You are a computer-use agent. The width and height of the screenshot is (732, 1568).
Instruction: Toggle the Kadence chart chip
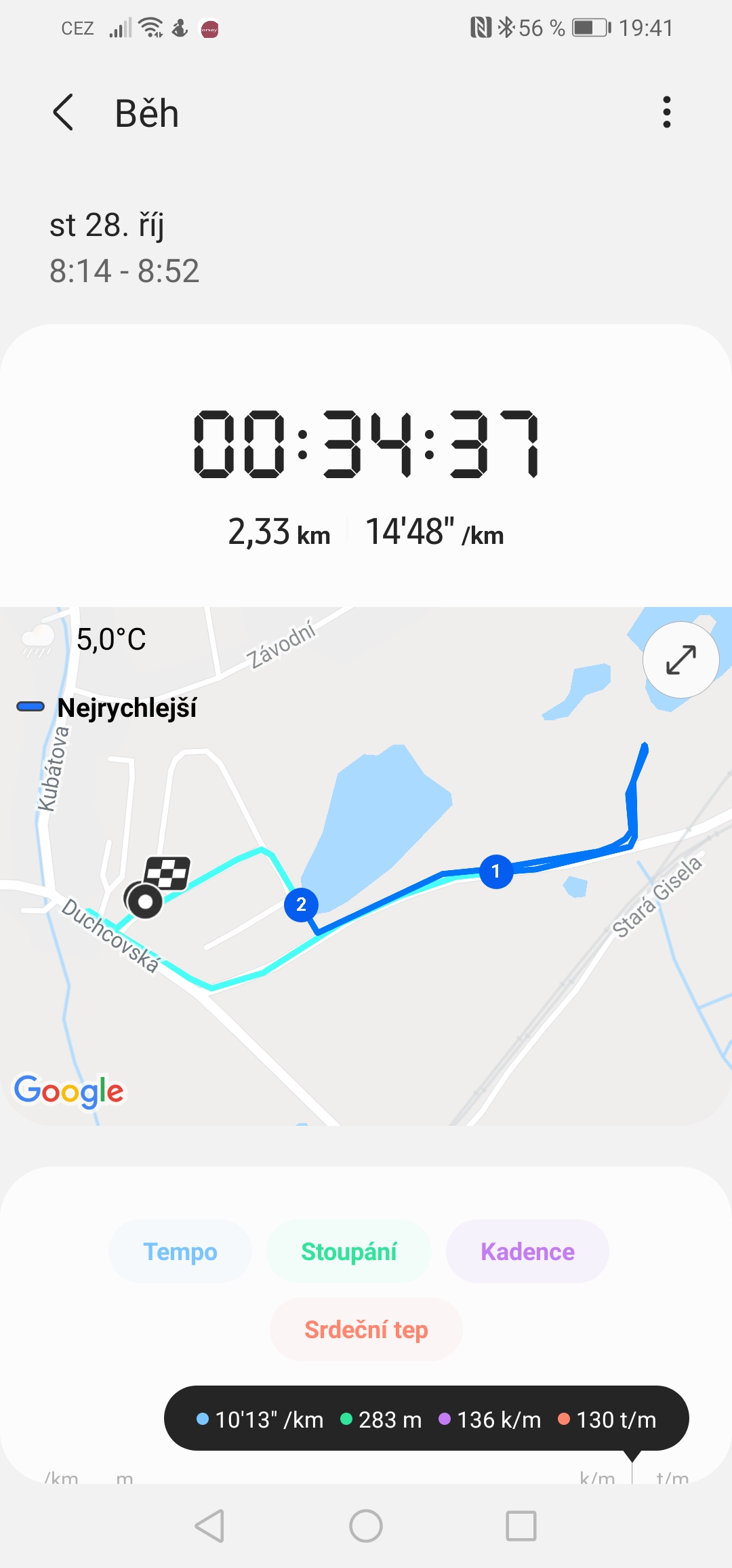click(527, 1251)
